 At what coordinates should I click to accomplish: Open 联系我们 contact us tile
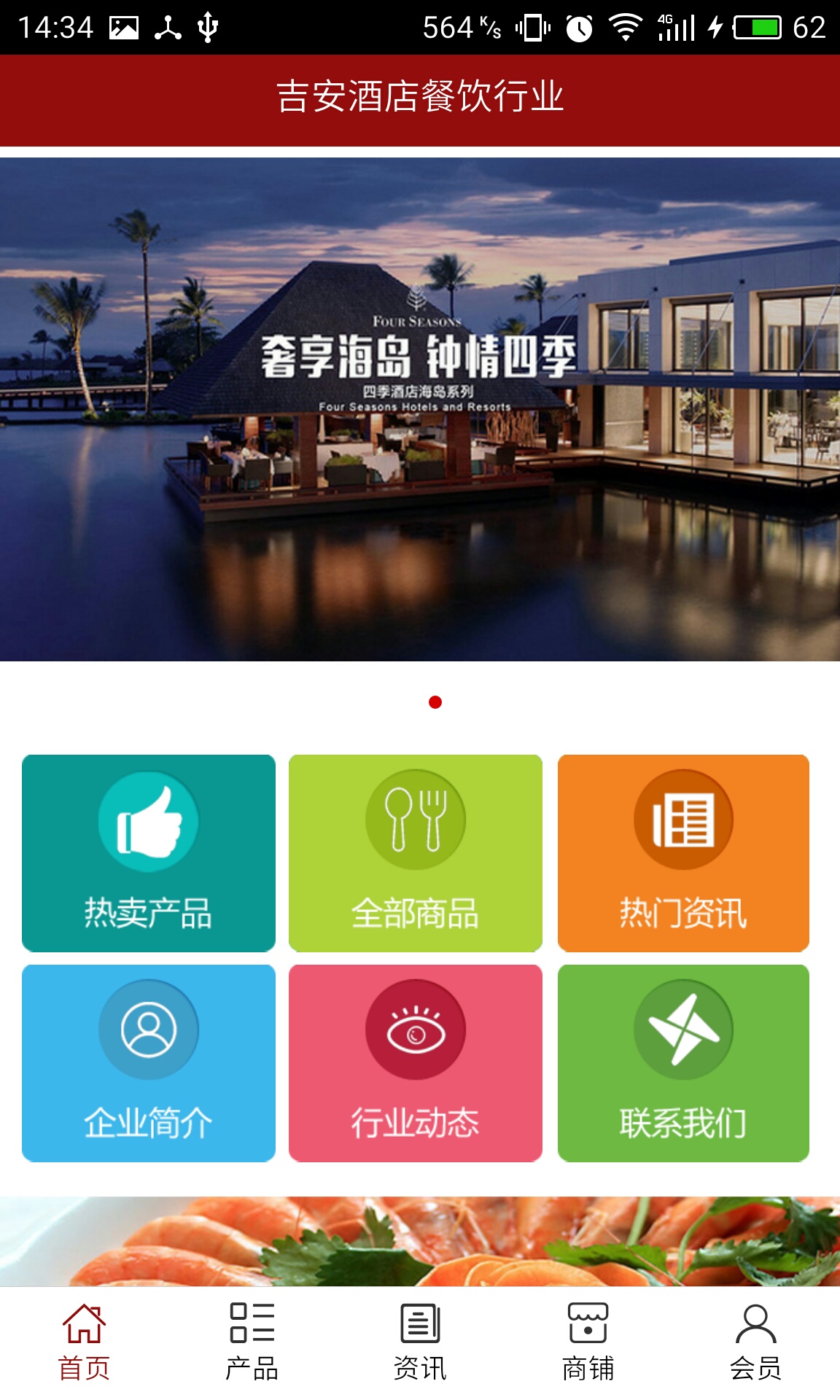tap(683, 1063)
